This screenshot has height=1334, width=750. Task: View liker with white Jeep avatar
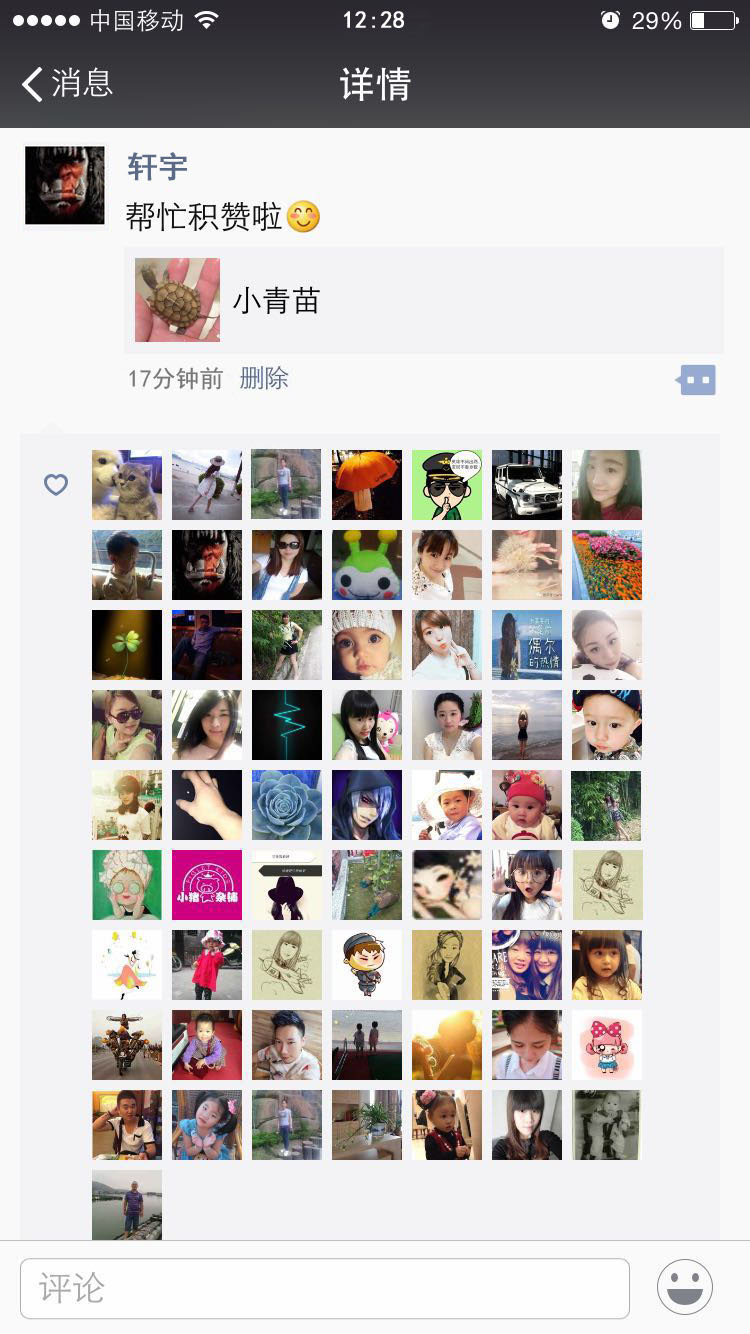(527, 485)
